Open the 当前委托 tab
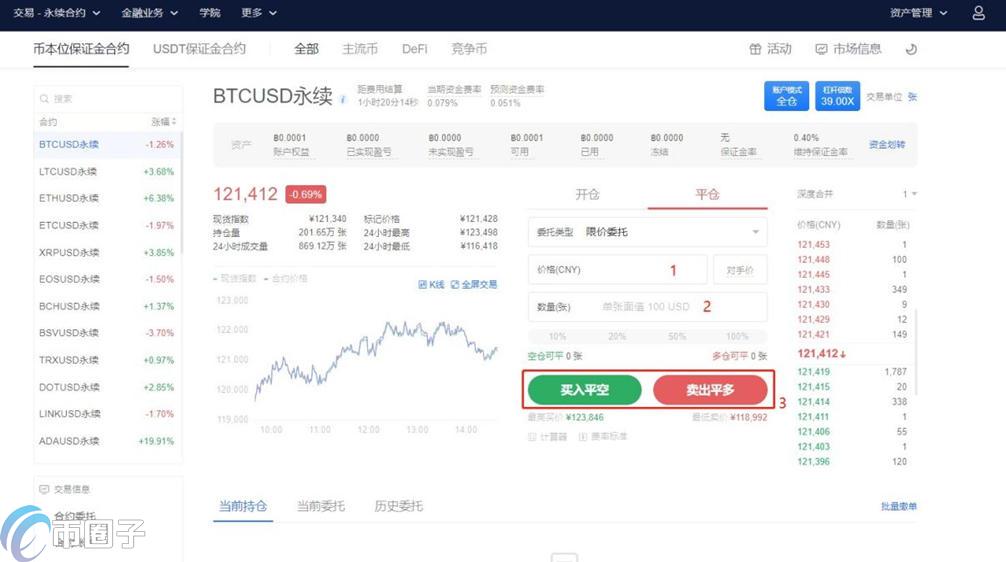The height and width of the screenshot is (562, 1006). coord(320,506)
